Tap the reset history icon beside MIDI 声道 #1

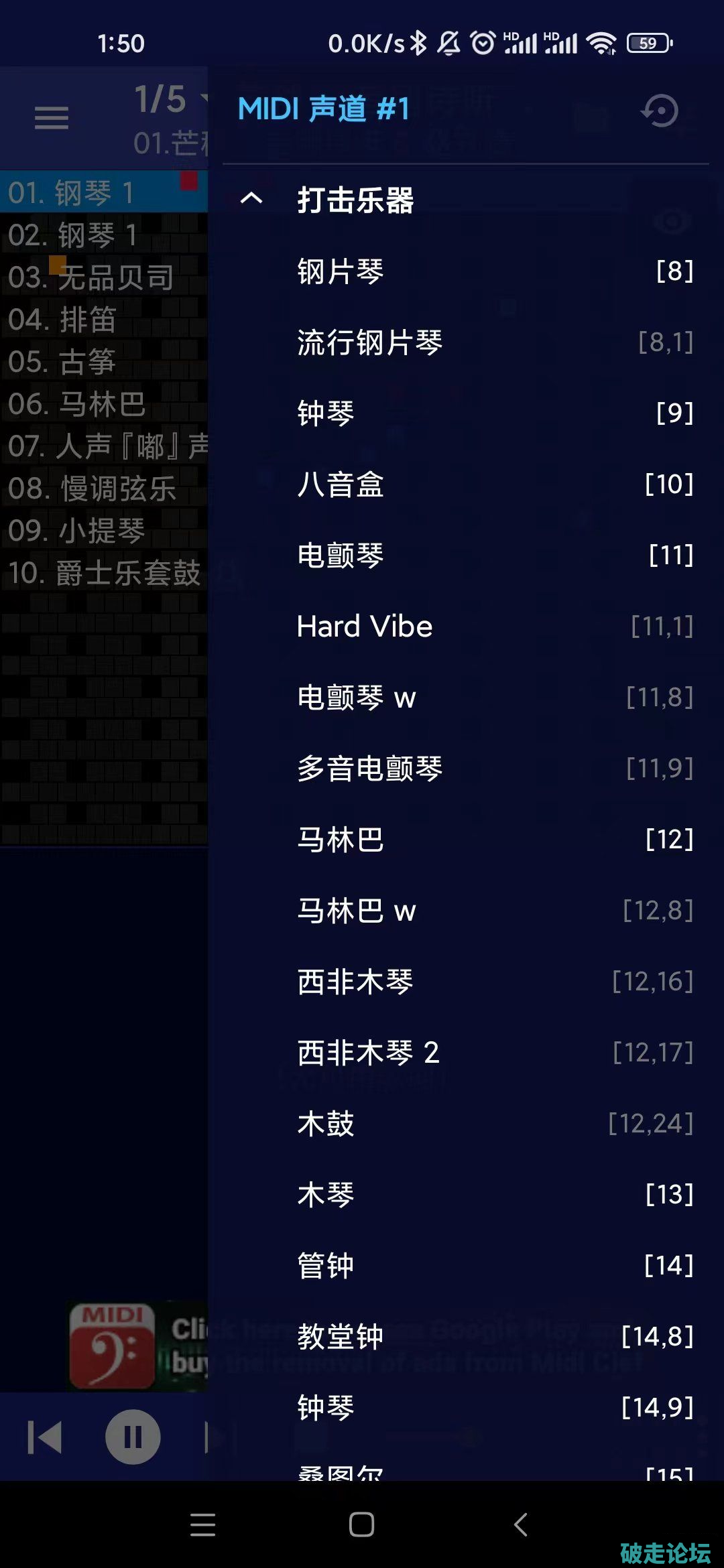pos(660,111)
